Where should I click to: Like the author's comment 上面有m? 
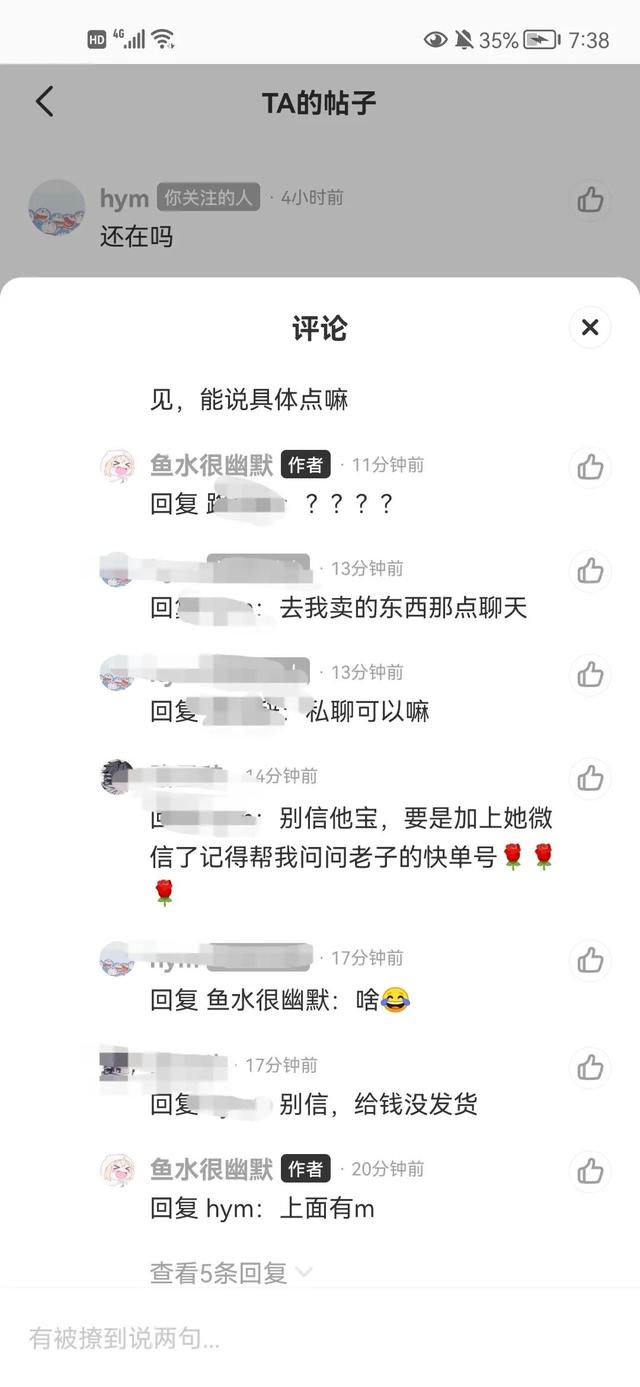590,1170
